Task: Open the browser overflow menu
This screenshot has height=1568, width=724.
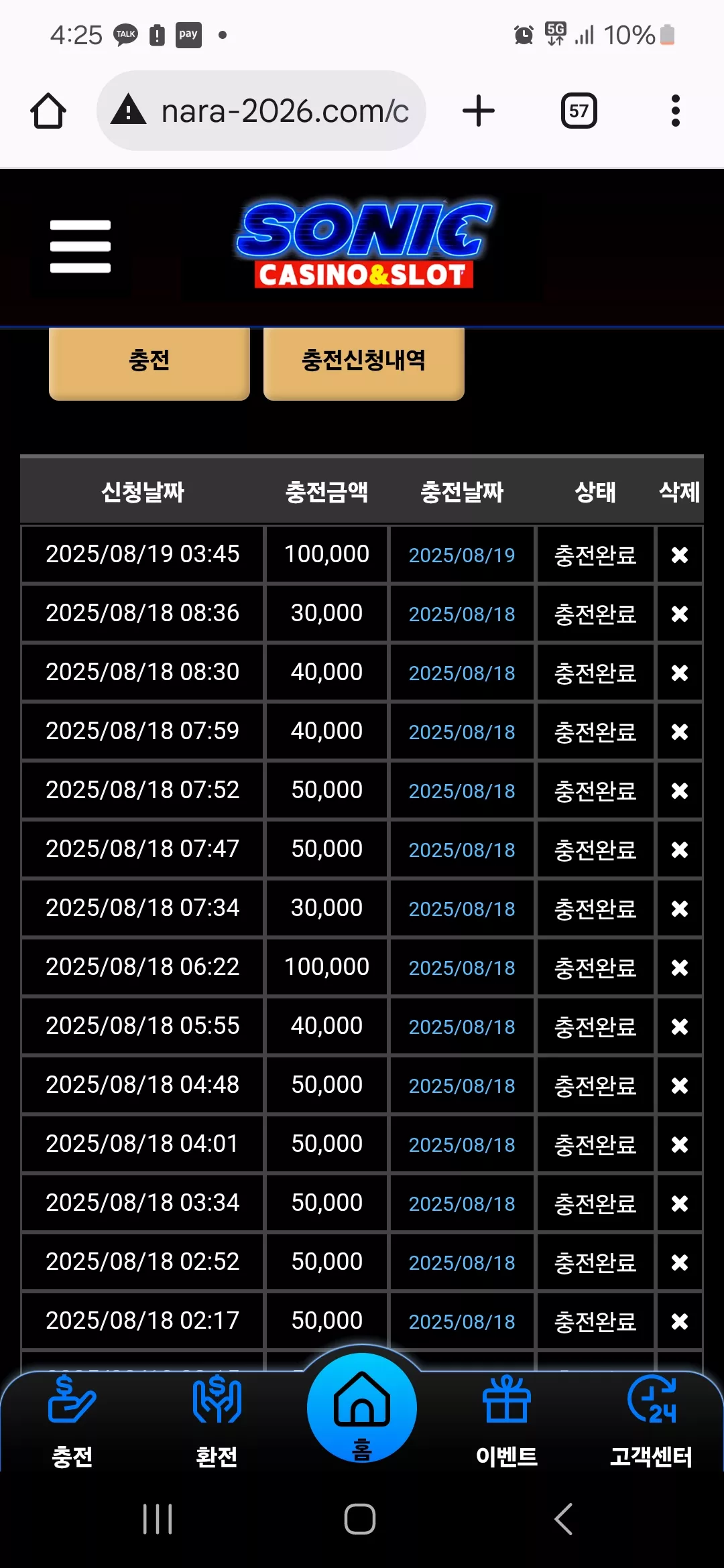Action: pyautogui.click(x=676, y=111)
